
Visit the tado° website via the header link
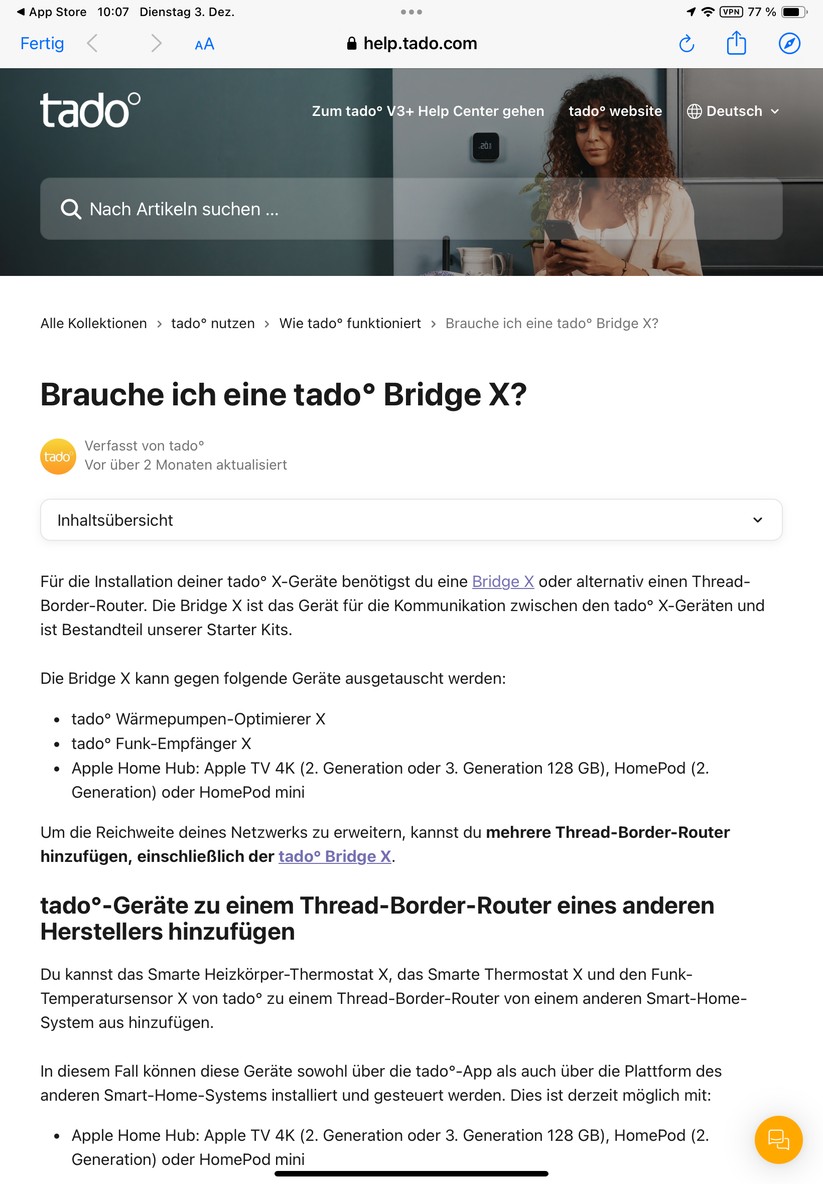tap(615, 111)
